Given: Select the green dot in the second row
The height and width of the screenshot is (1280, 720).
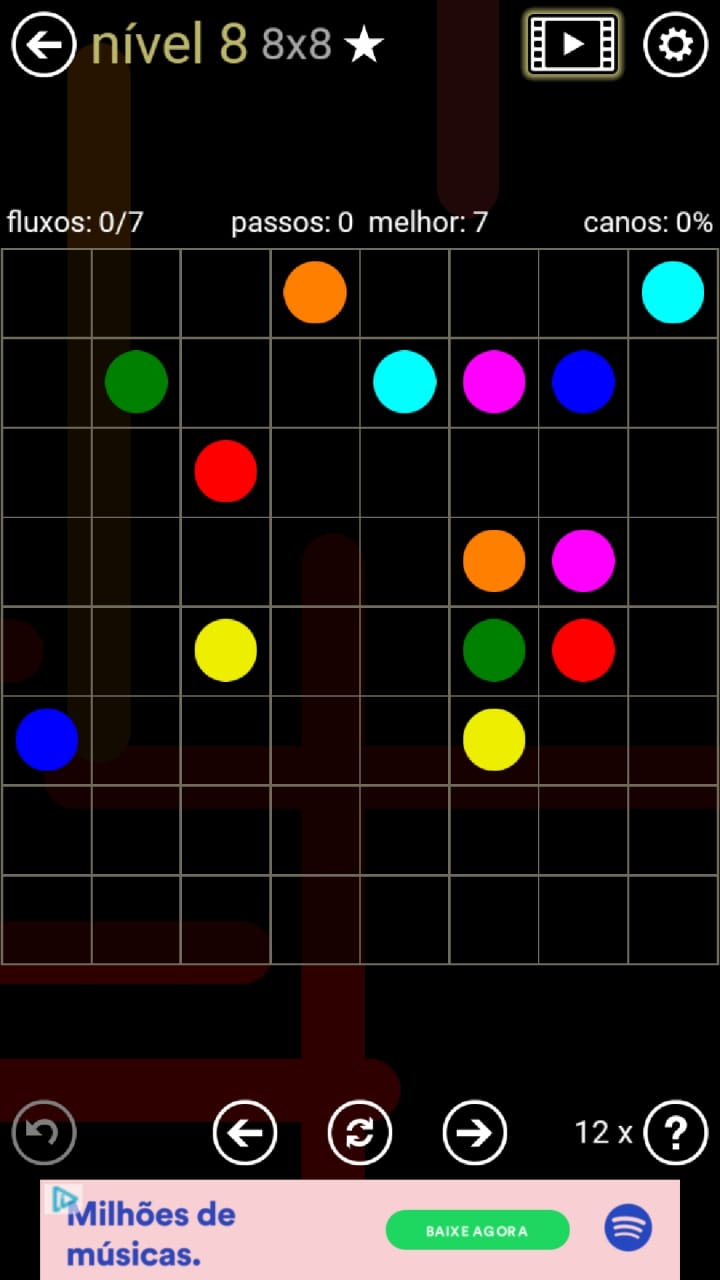Looking at the screenshot, I should point(136,381).
